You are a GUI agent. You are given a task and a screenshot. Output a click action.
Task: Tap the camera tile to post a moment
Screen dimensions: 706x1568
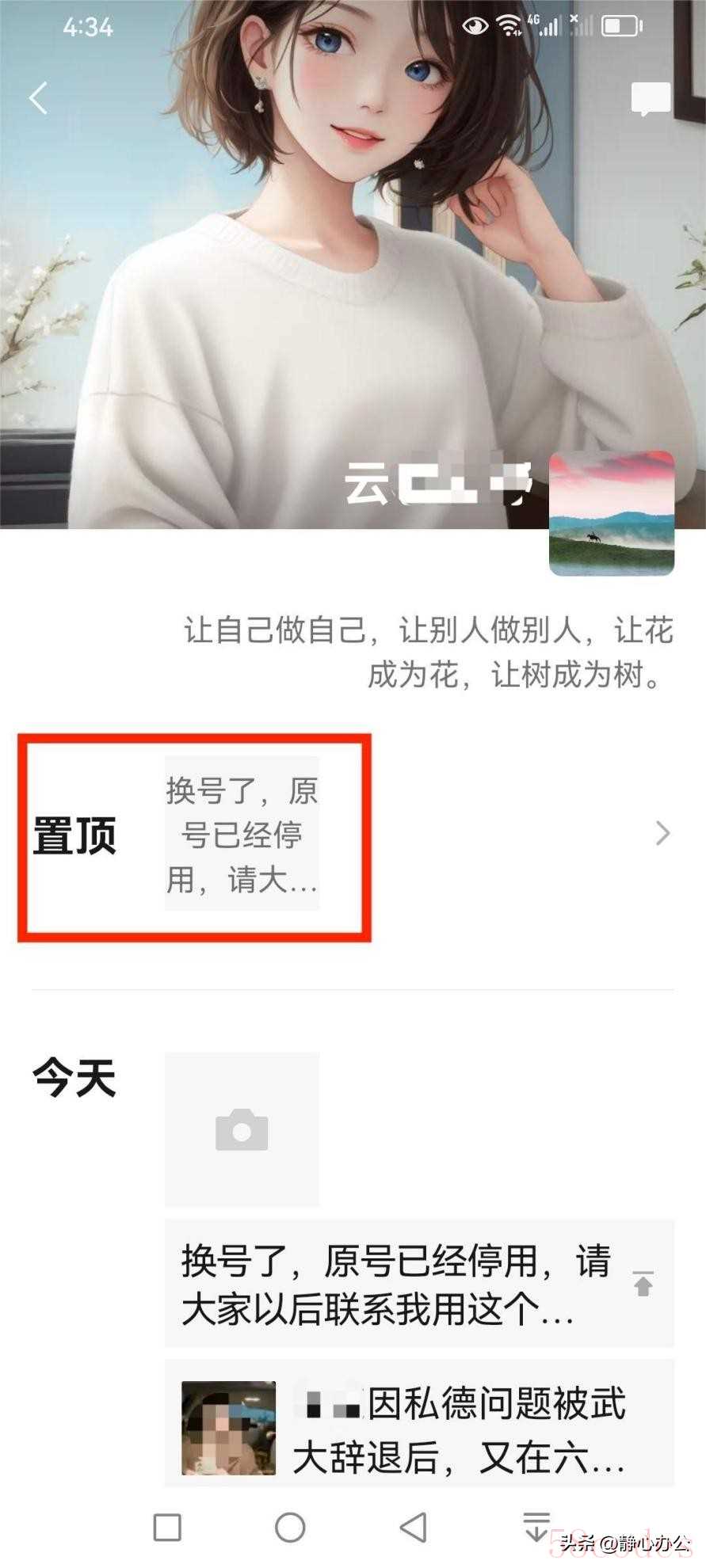click(x=242, y=1129)
